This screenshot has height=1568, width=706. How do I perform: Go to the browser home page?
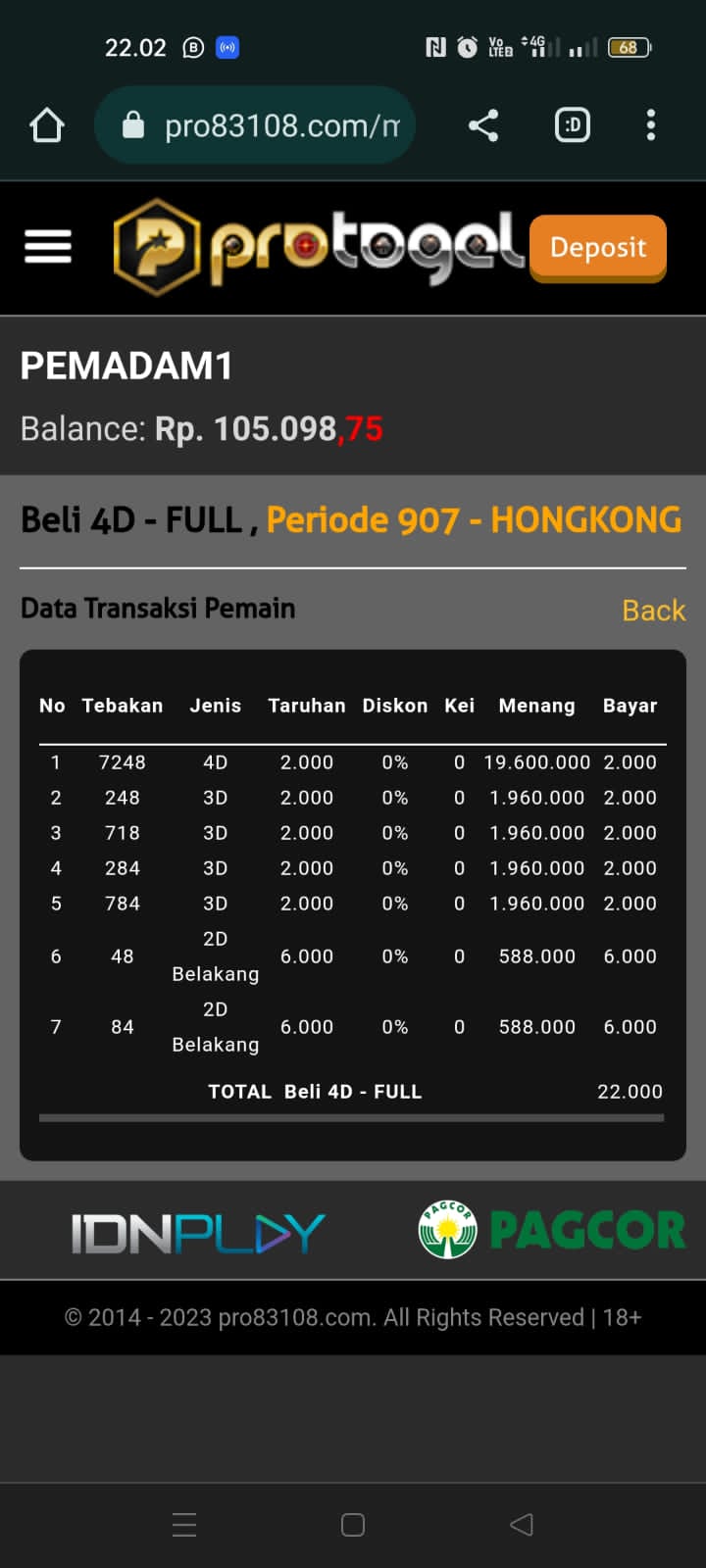(x=47, y=125)
